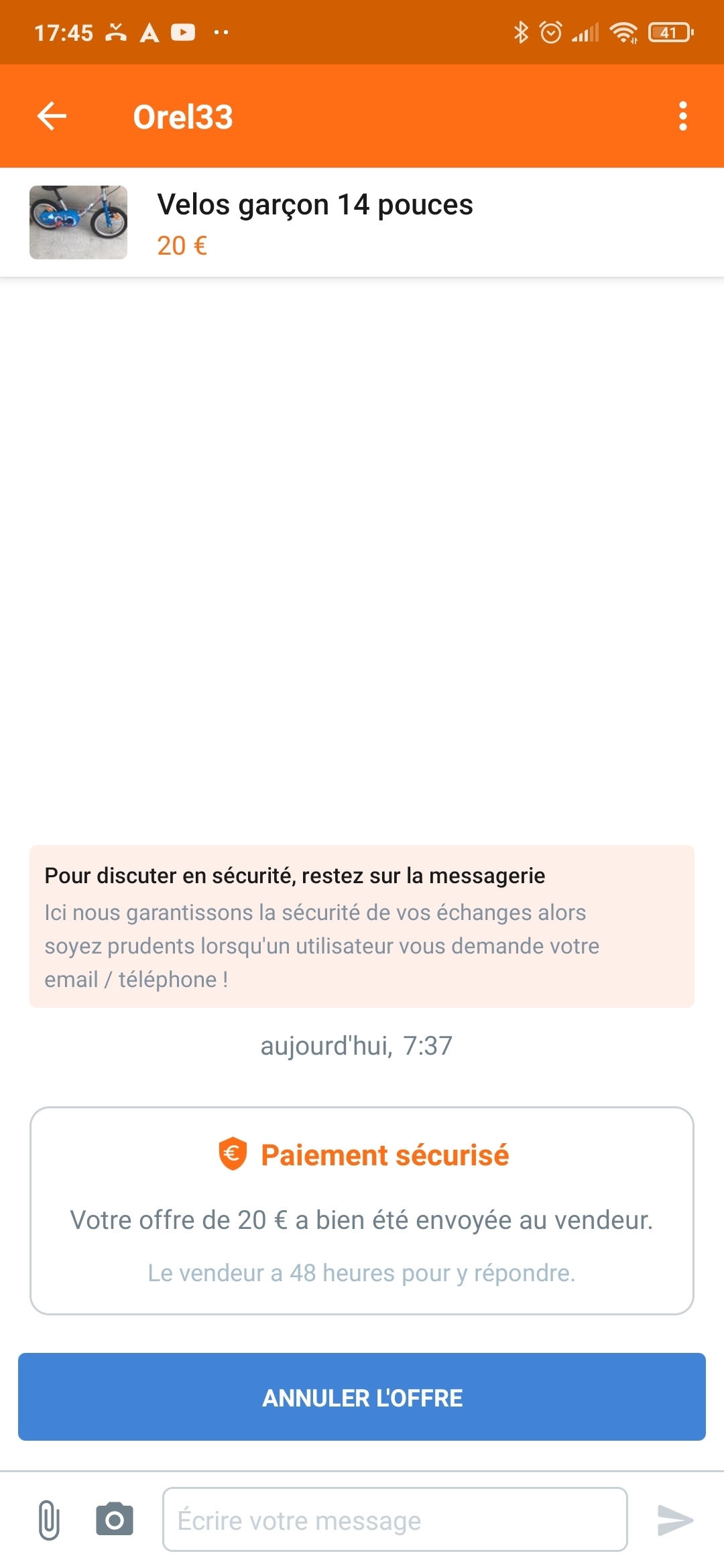Open the camera to send a photo

click(x=115, y=1520)
